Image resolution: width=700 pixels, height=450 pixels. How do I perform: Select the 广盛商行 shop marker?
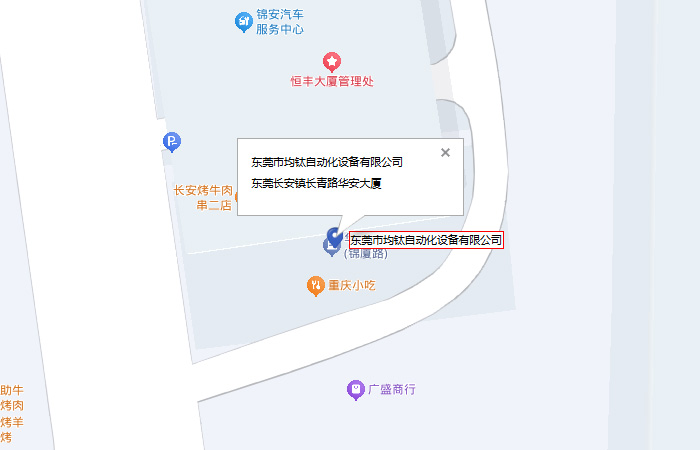coord(354,389)
